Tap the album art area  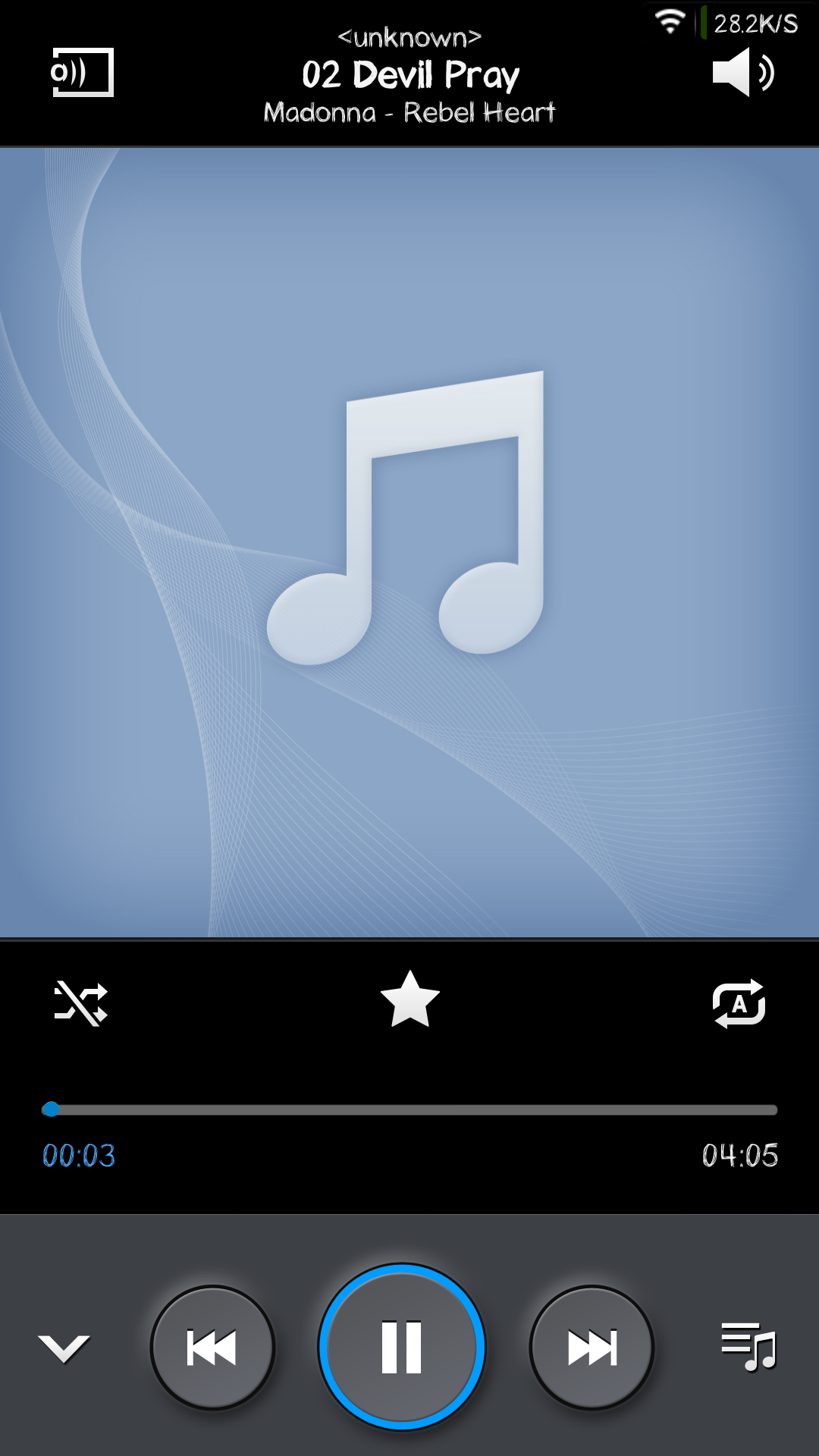(x=409, y=542)
